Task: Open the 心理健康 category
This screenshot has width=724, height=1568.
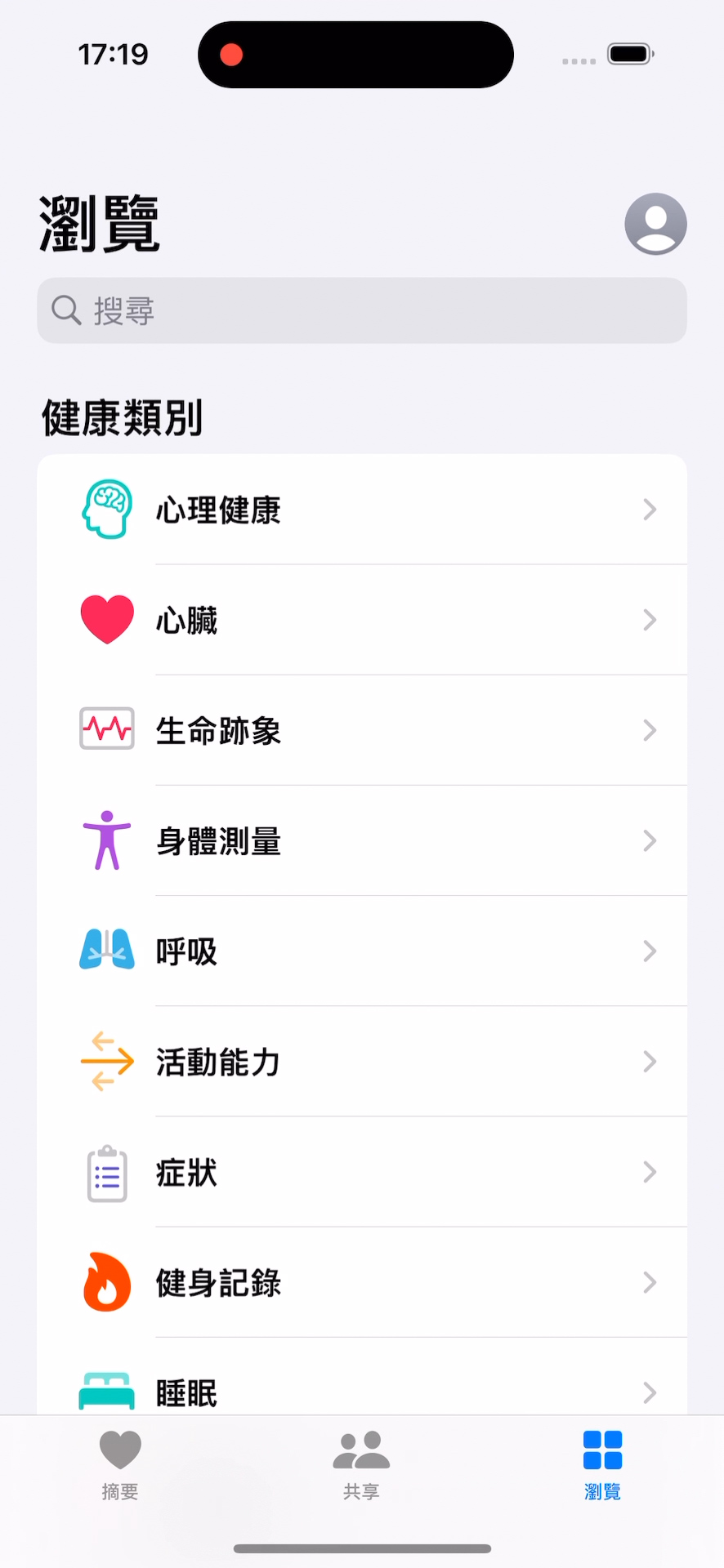Action: [x=361, y=510]
